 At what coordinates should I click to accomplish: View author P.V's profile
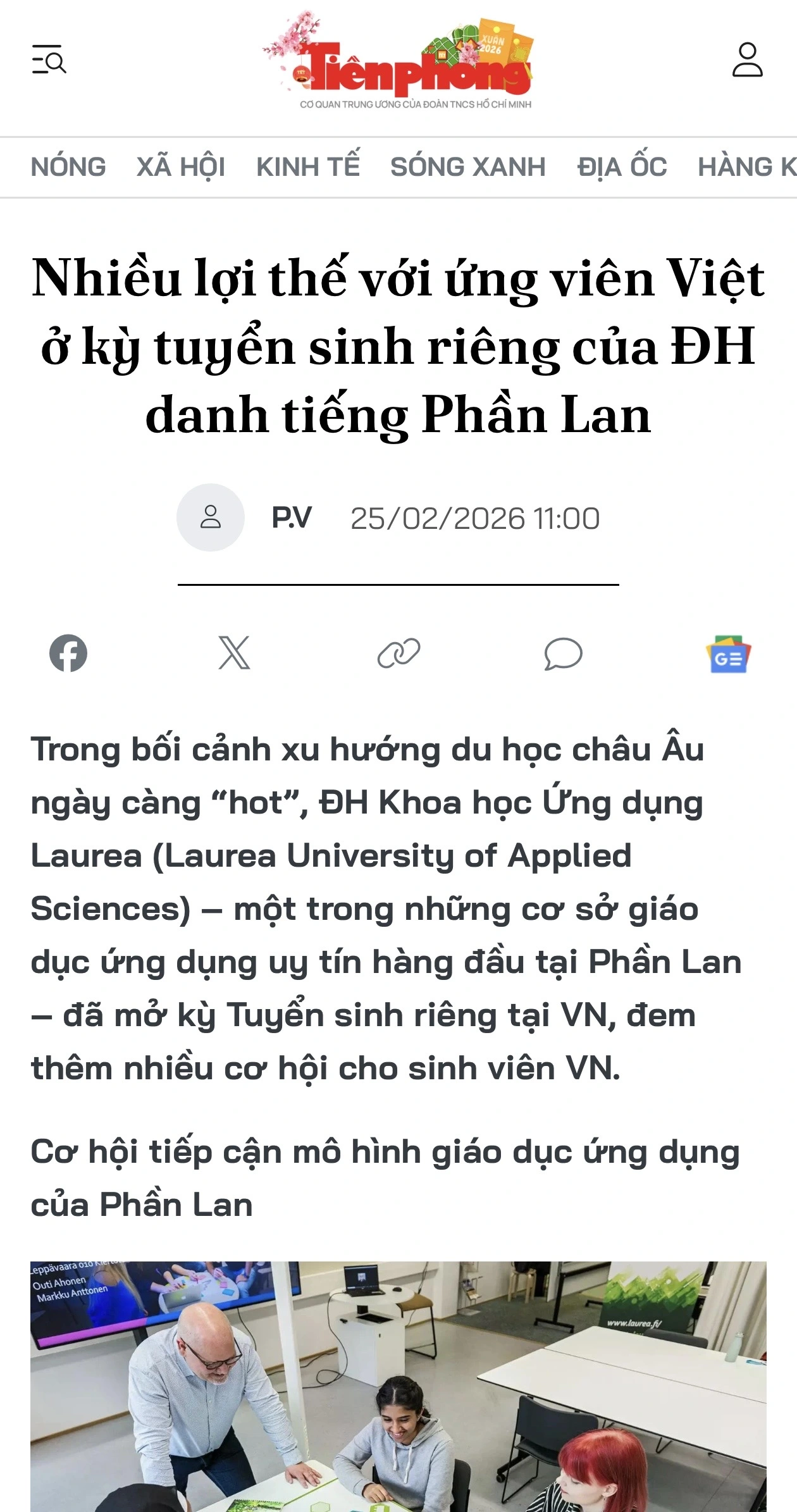tap(291, 518)
